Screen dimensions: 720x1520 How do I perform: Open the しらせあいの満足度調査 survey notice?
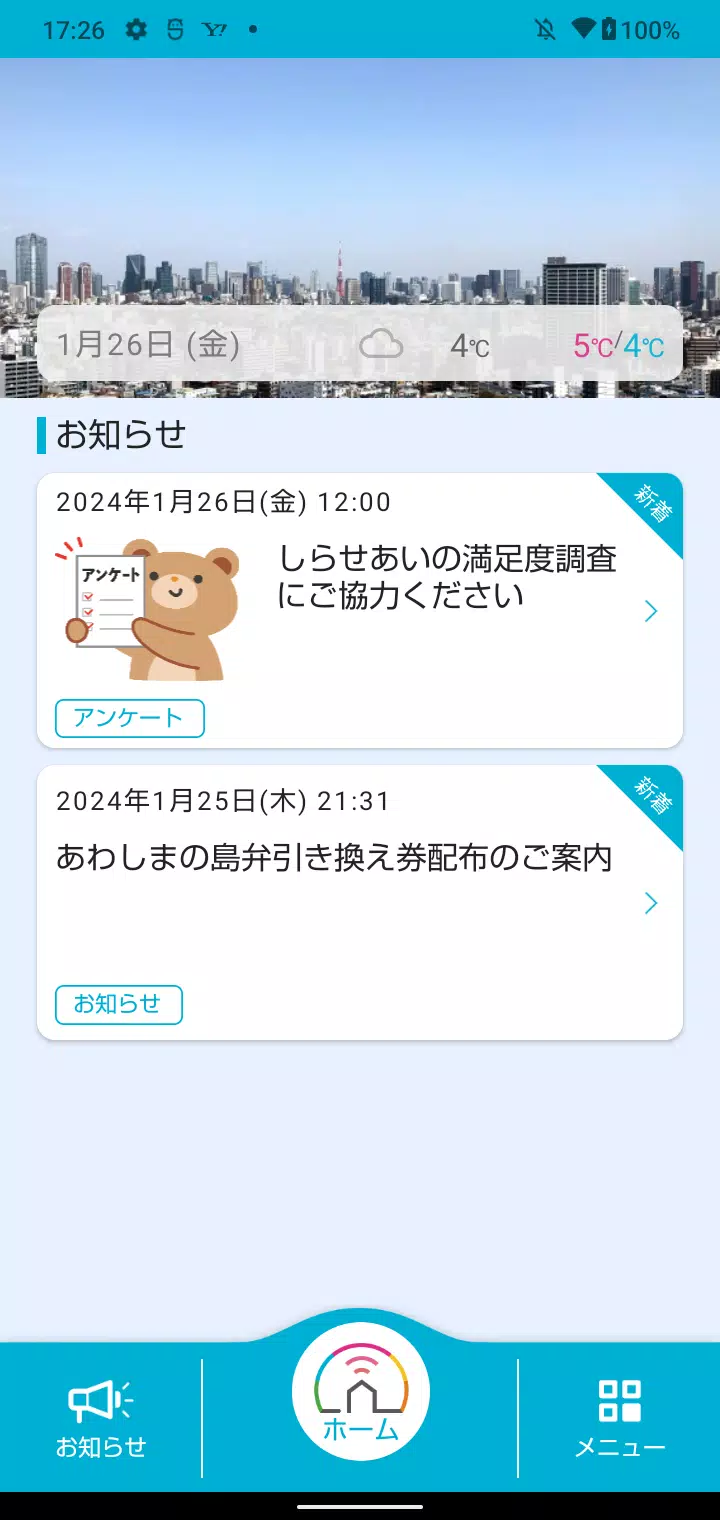(360, 610)
